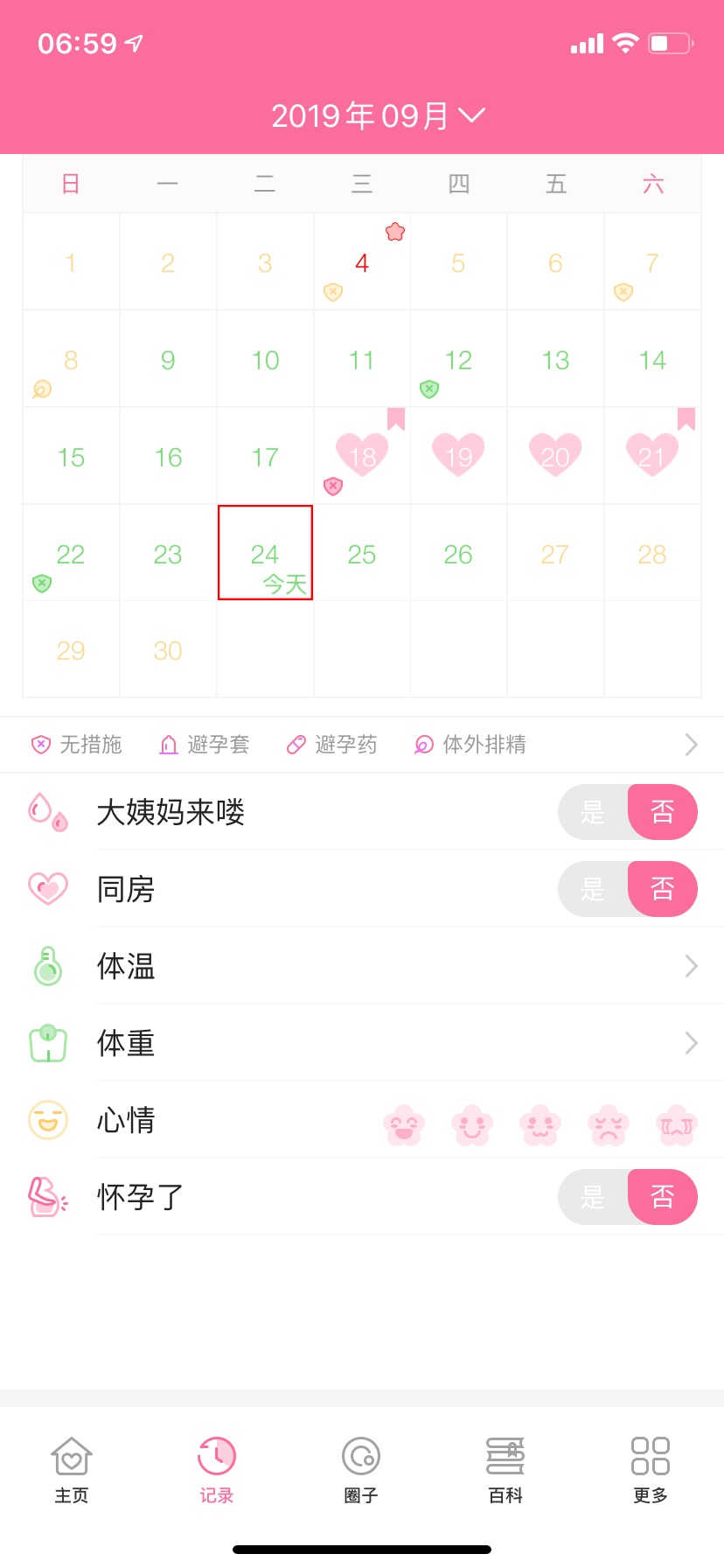Switch to the 更多 tab
The height and width of the screenshot is (1568, 724).
[x=650, y=1470]
